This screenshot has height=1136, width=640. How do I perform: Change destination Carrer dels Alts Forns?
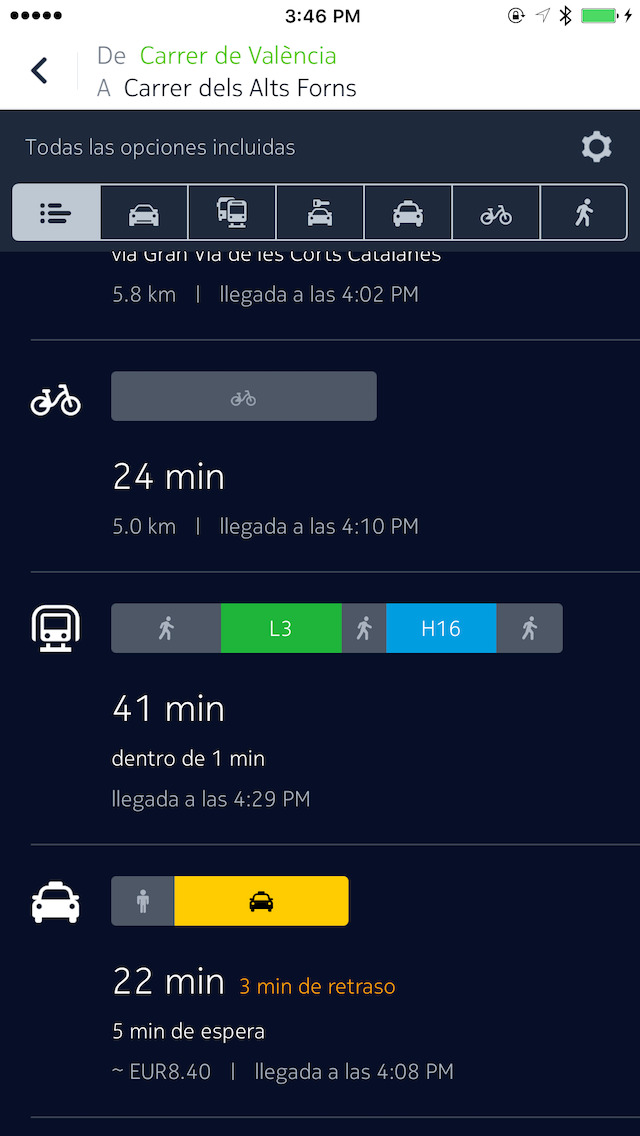click(240, 88)
